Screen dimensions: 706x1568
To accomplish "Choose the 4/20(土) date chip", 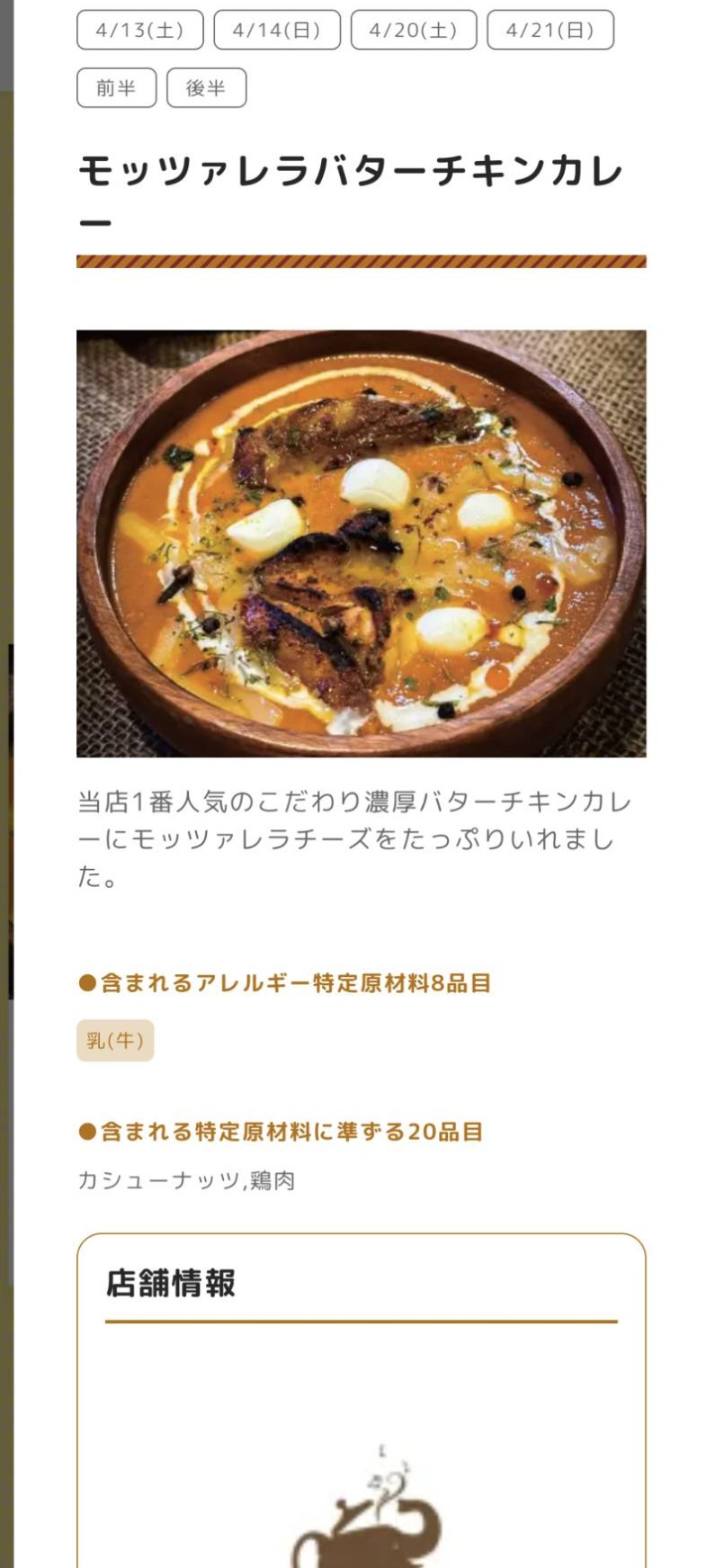I will pyautogui.click(x=413, y=31).
